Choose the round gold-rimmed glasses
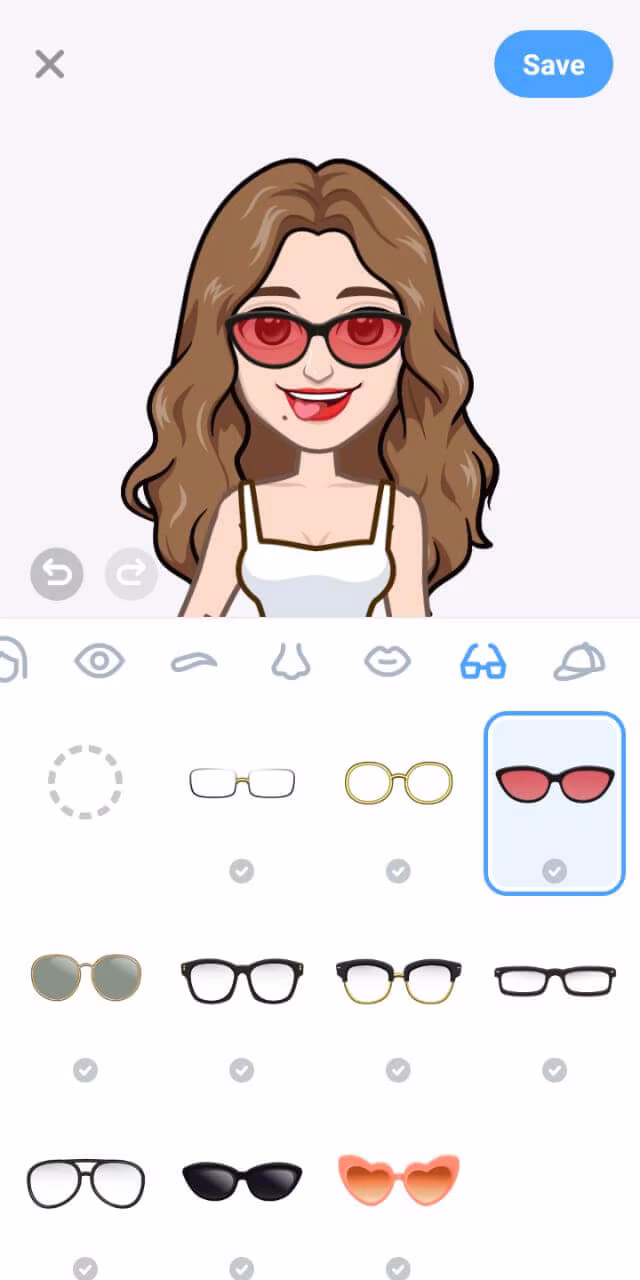640x1280 pixels. coord(398,782)
